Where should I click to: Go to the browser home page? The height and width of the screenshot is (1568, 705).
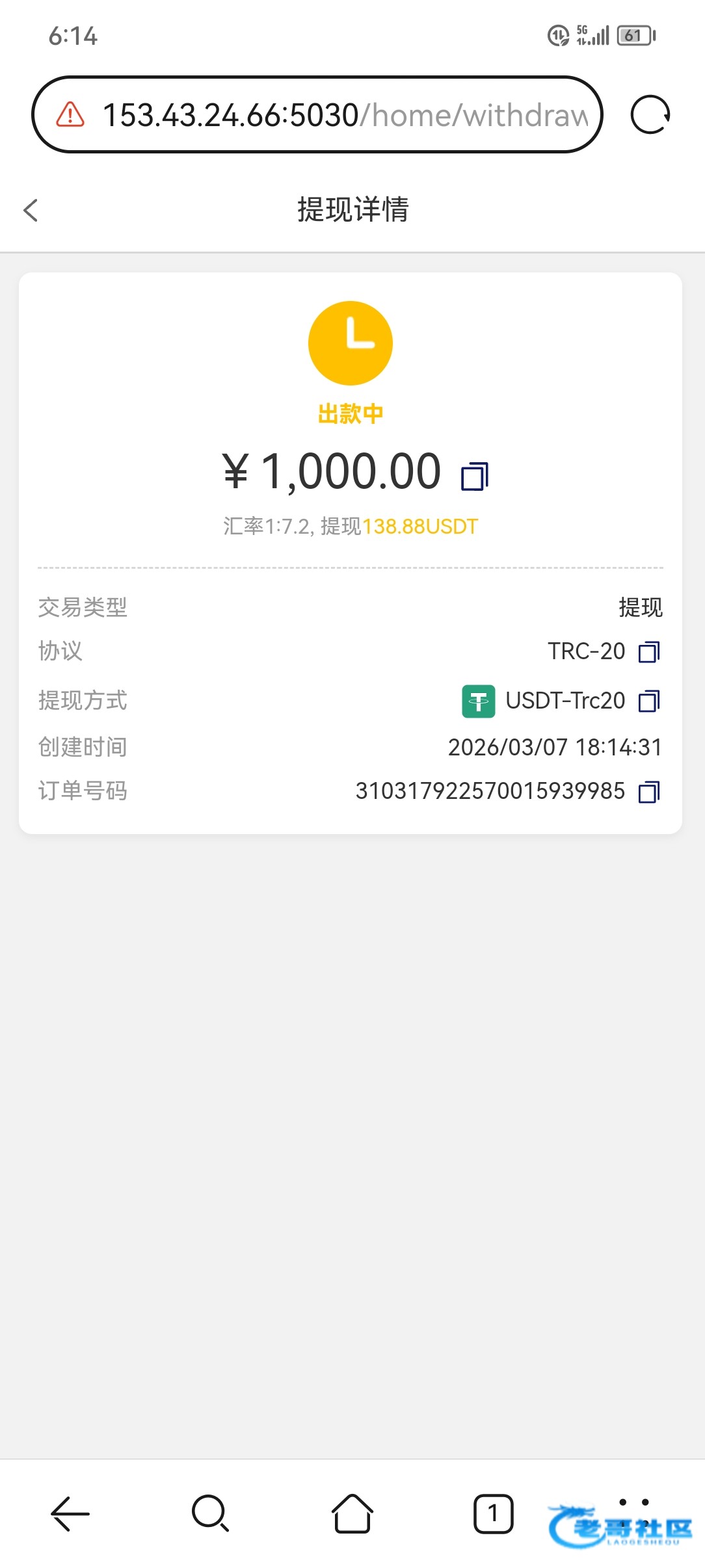coord(352,1513)
